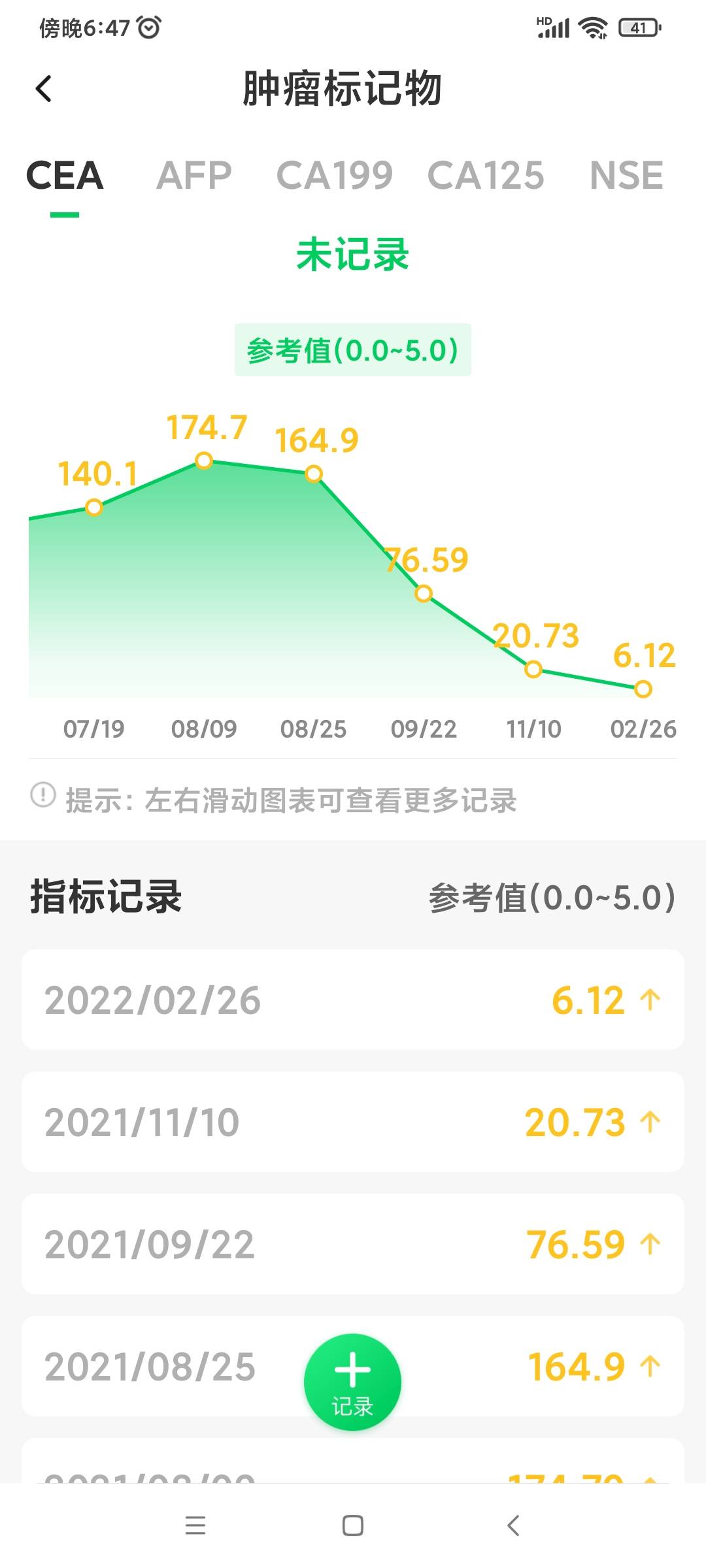The image size is (706, 1568).
Task: Open the 2021/11/10 record showing 20.73
Action: pyautogui.click(x=352, y=1121)
